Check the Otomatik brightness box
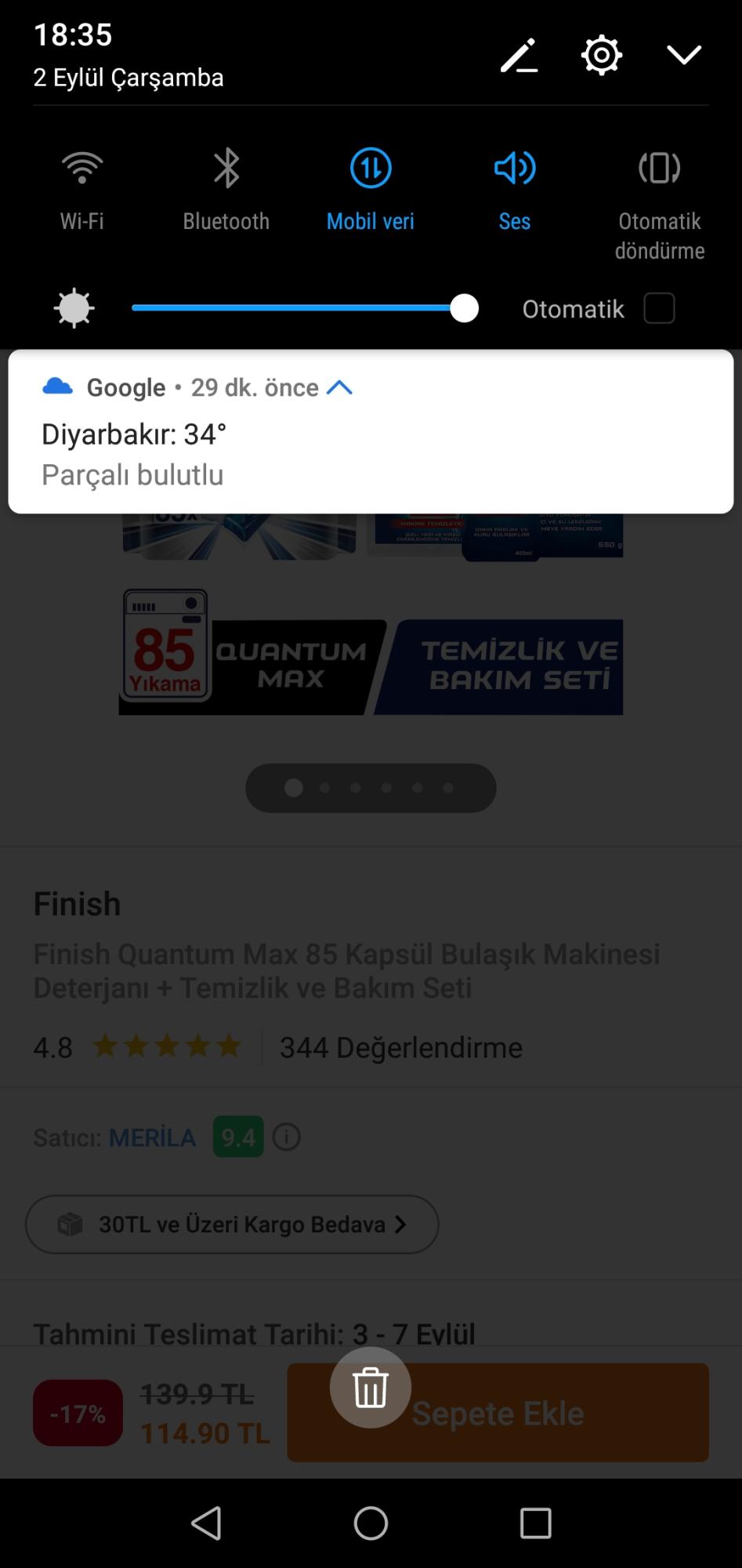 [659, 308]
